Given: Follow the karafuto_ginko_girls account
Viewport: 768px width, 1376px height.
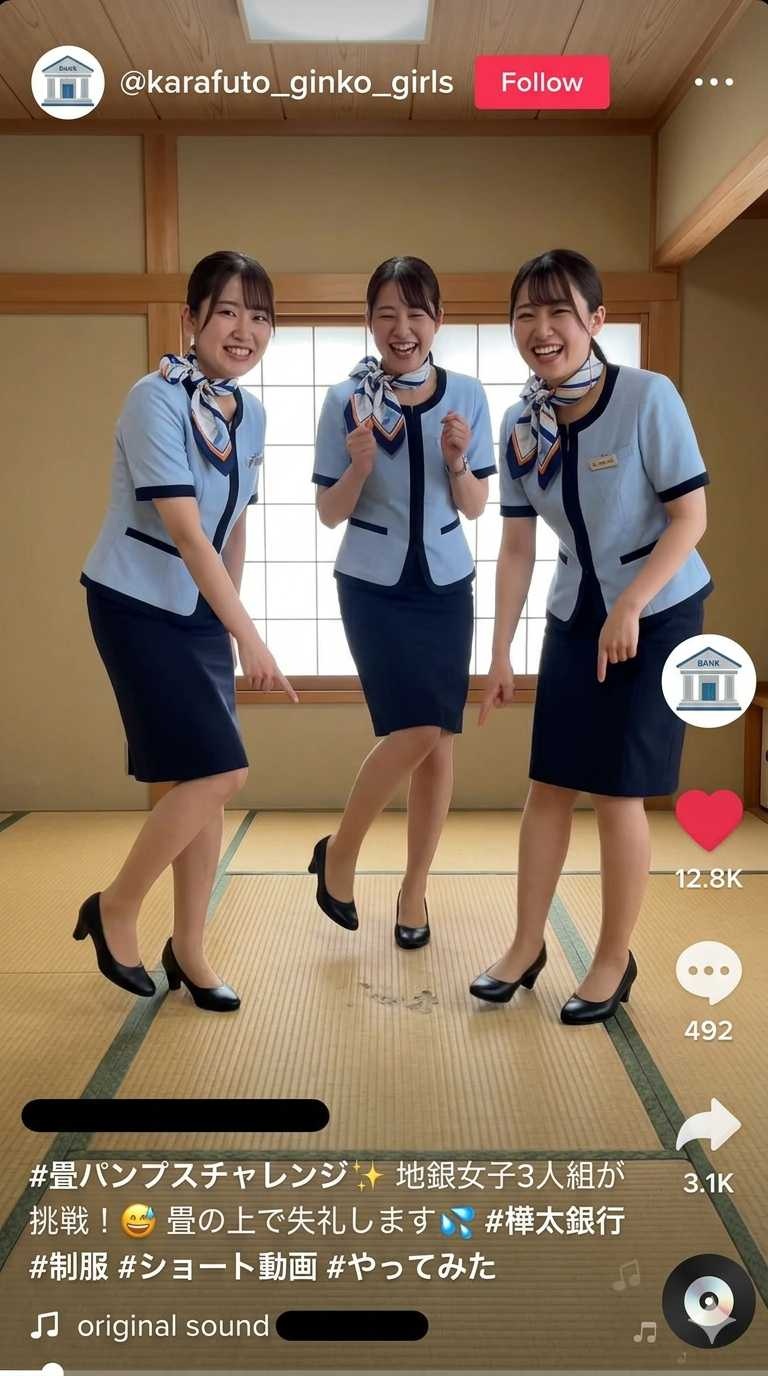Looking at the screenshot, I should tap(541, 82).
